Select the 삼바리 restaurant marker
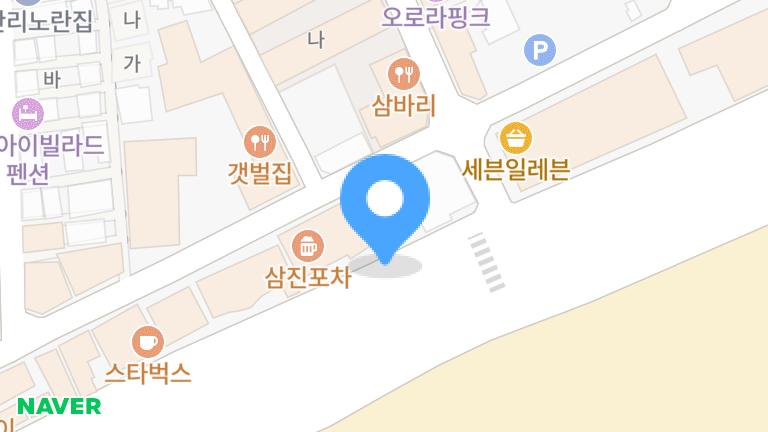Image resolution: width=768 pixels, height=432 pixels. 403,73
